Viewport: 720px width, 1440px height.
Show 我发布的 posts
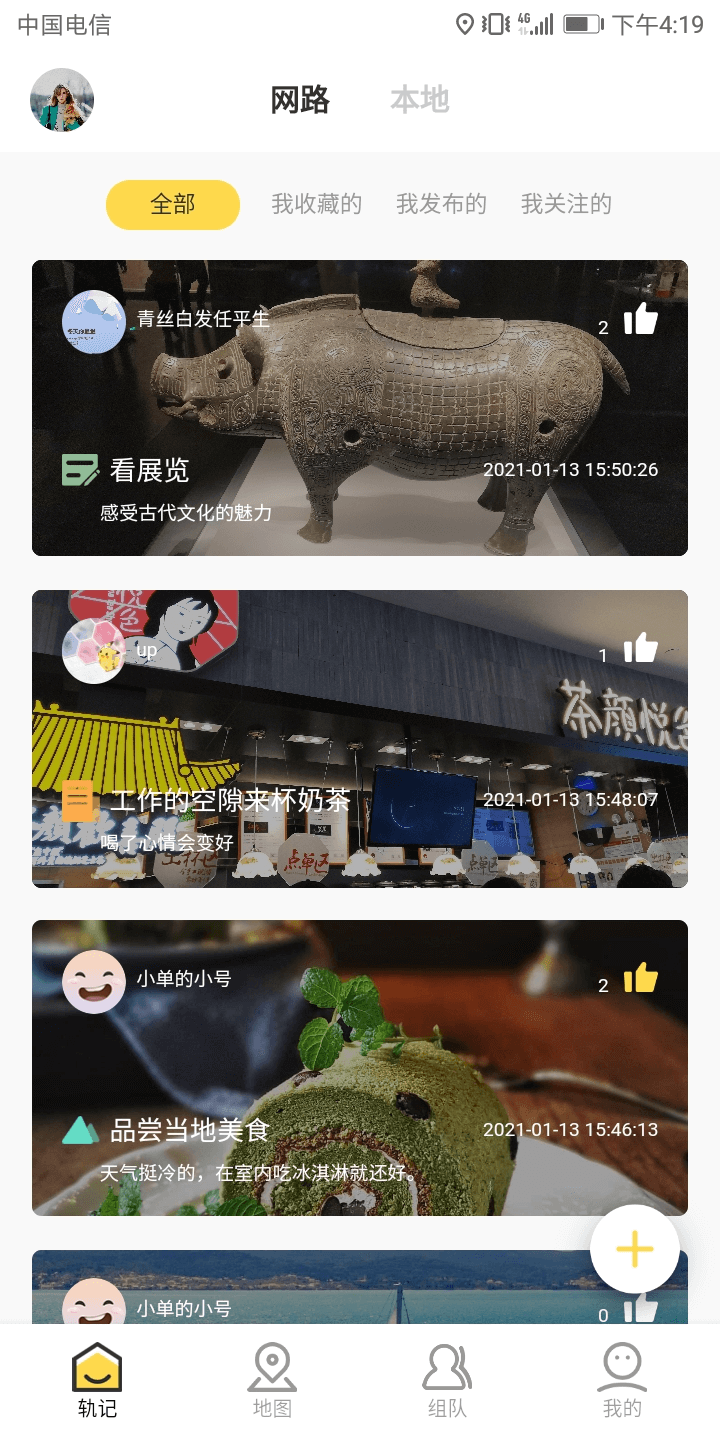coord(441,205)
